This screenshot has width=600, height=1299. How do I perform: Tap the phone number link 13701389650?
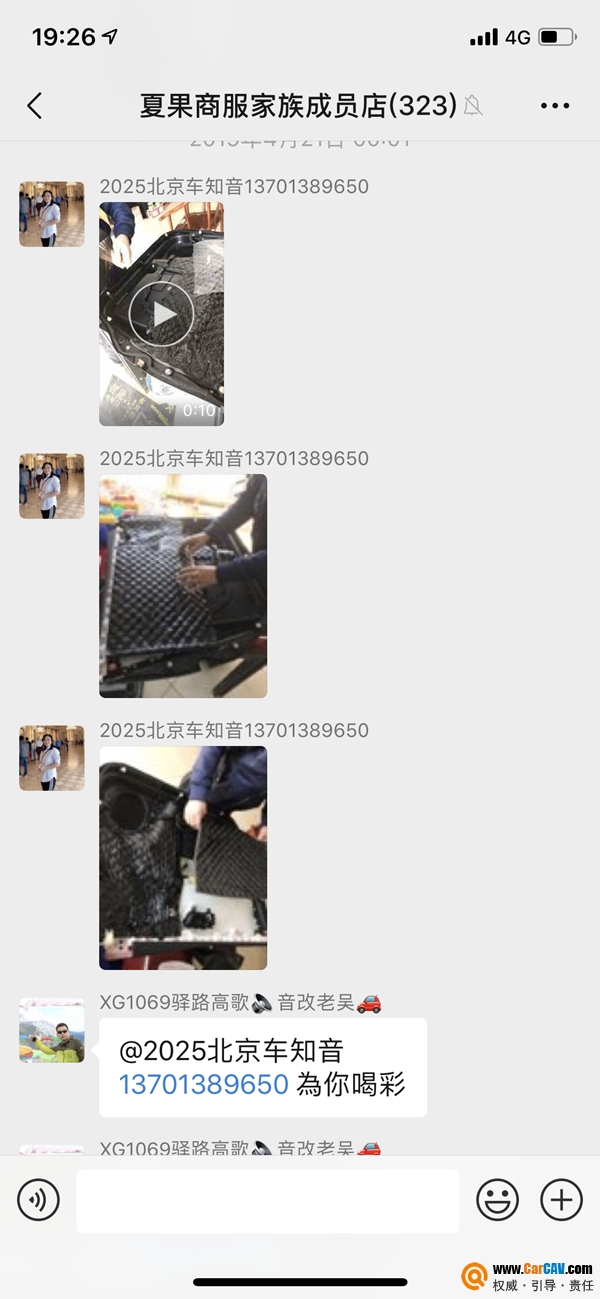point(203,1084)
